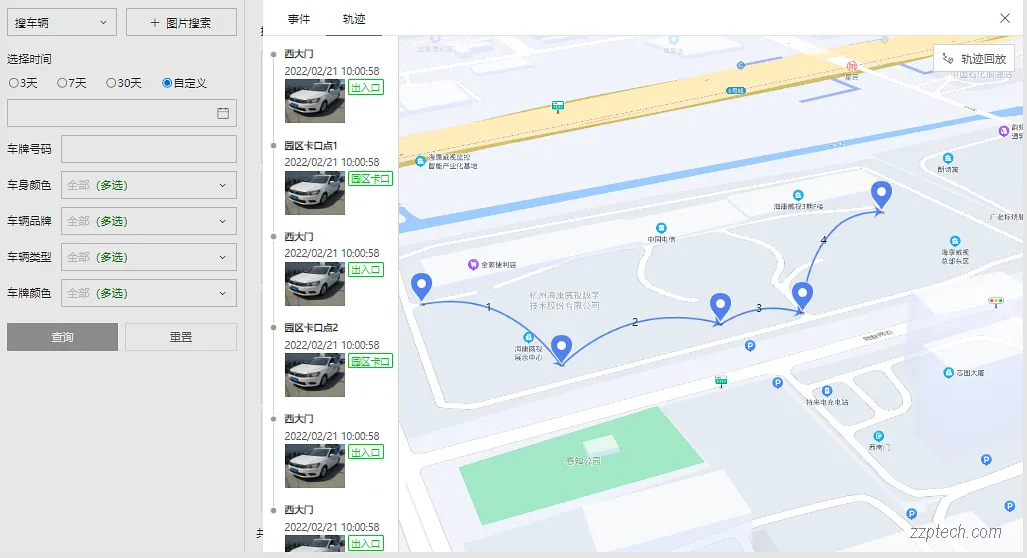
Task: Open the date range calendar picker
Action: tap(223, 113)
